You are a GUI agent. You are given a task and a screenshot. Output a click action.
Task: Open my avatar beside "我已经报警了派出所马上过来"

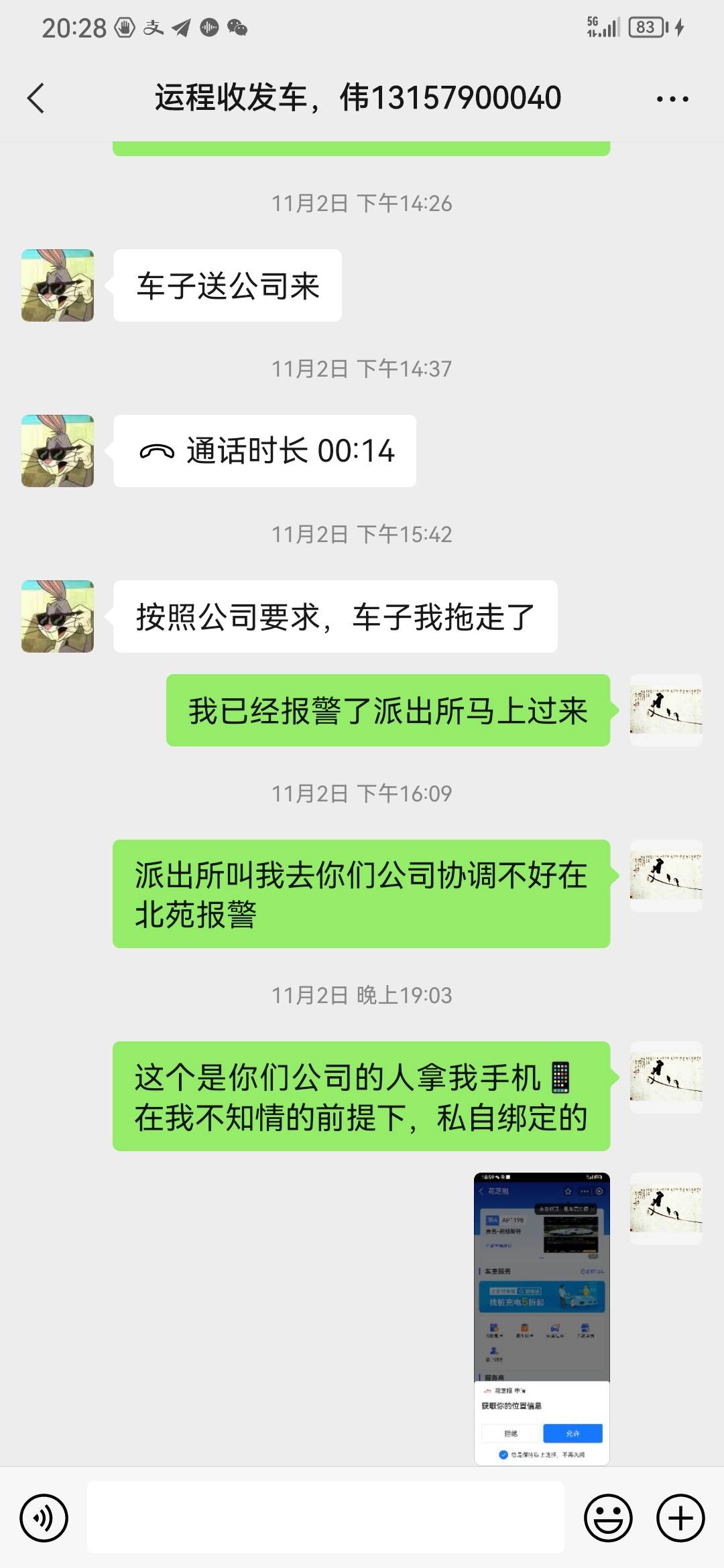pos(666,710)
